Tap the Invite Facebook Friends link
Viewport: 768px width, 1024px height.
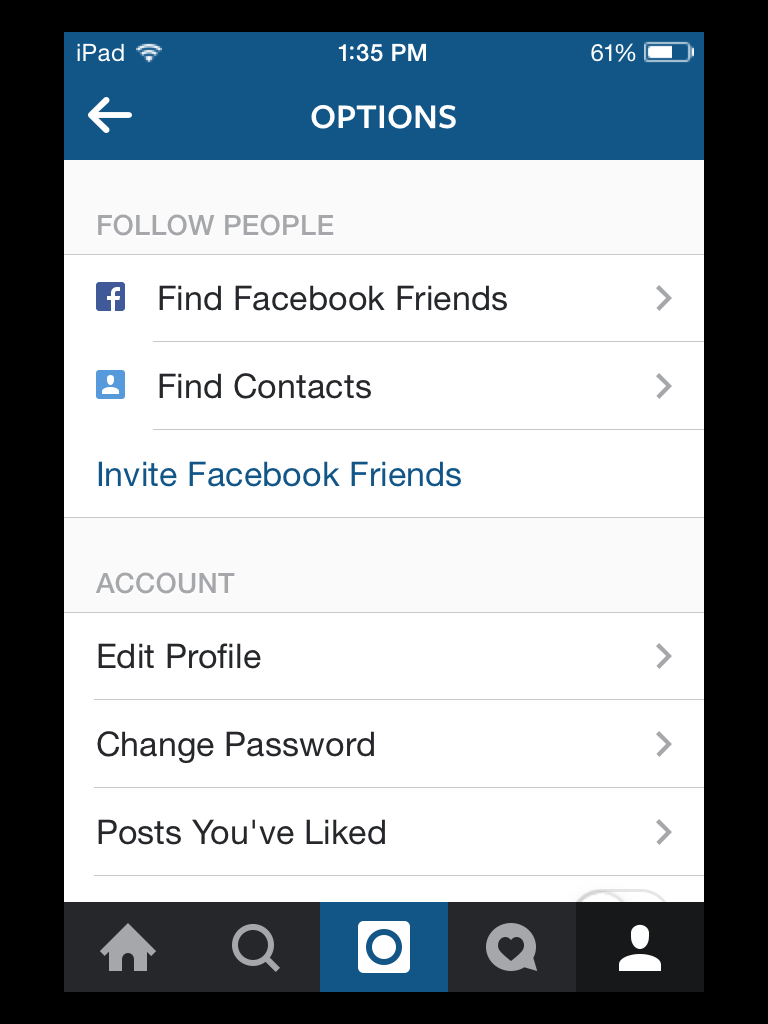click(x=279, y=475)
